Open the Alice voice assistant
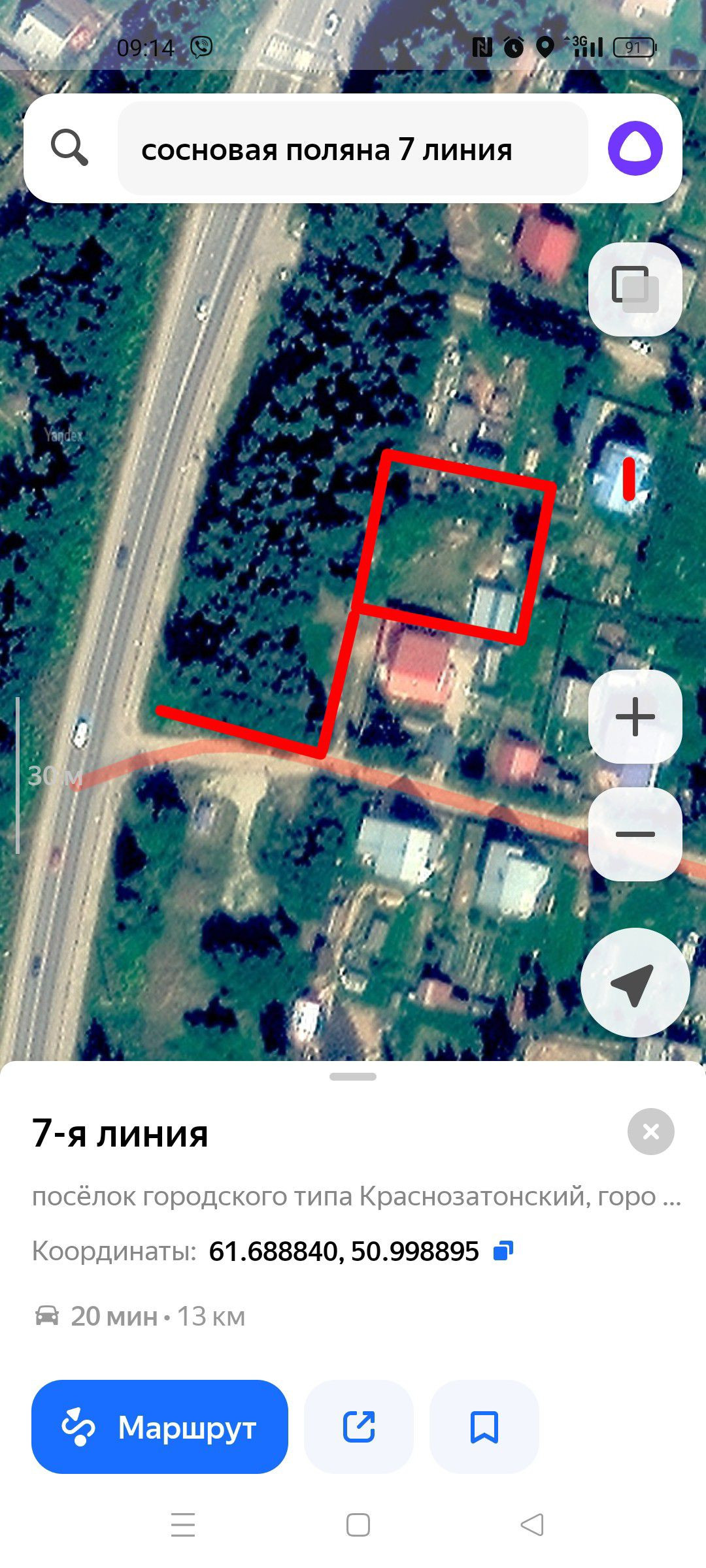Image resolution: width=706 pixels, height=1568 pixels. pos(635,148)
